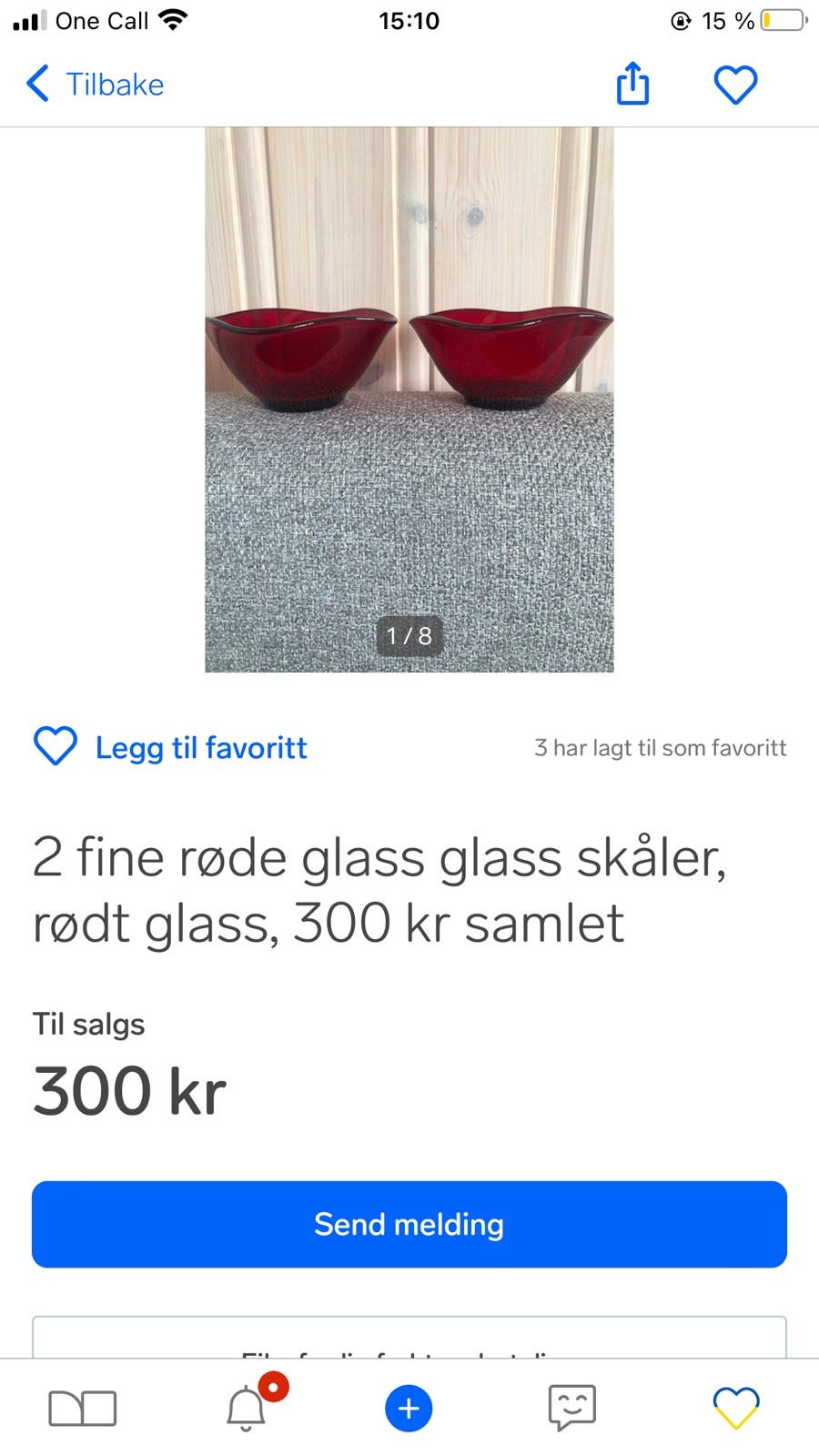
Task: Tap the heart icon in the top bar
Action: [x=736, y=84]
